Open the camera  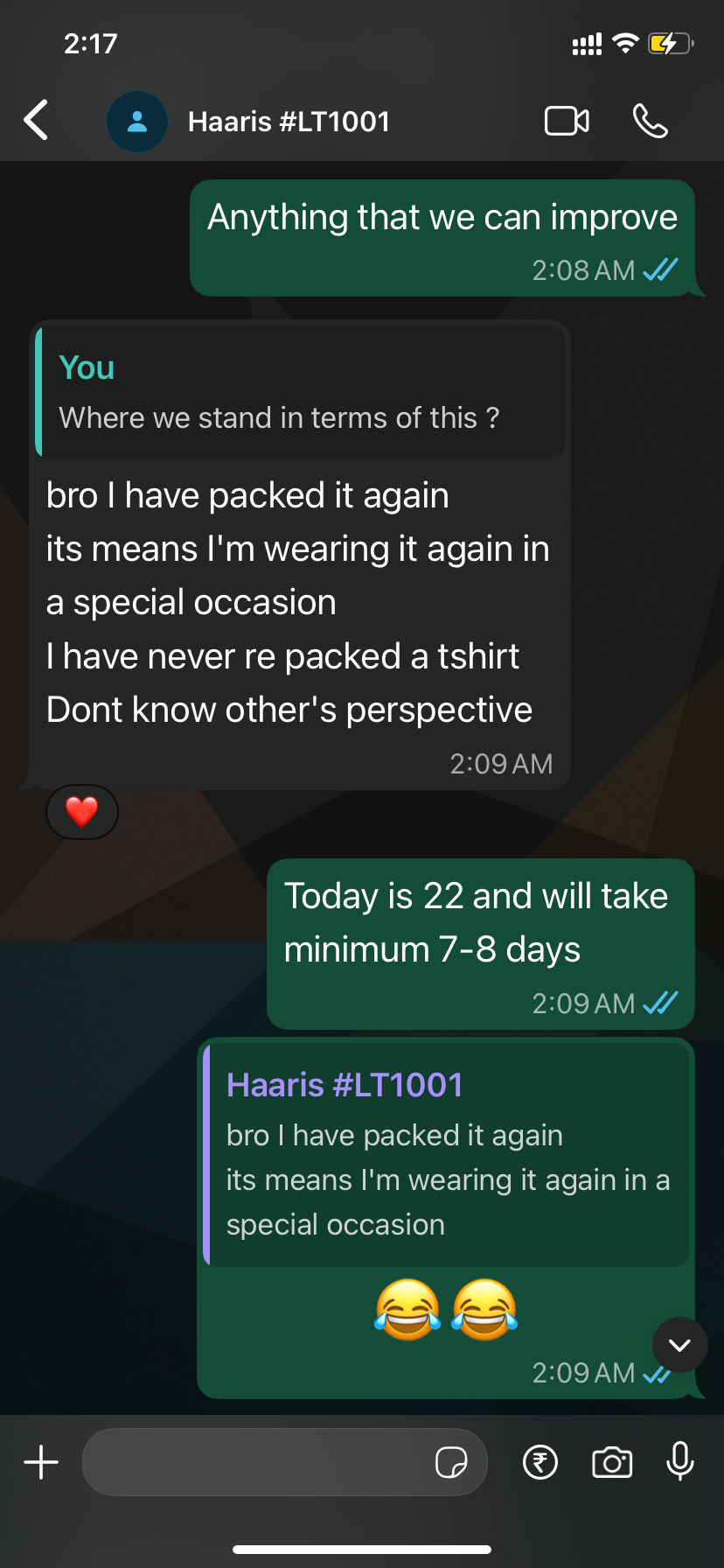point(612,1462)
